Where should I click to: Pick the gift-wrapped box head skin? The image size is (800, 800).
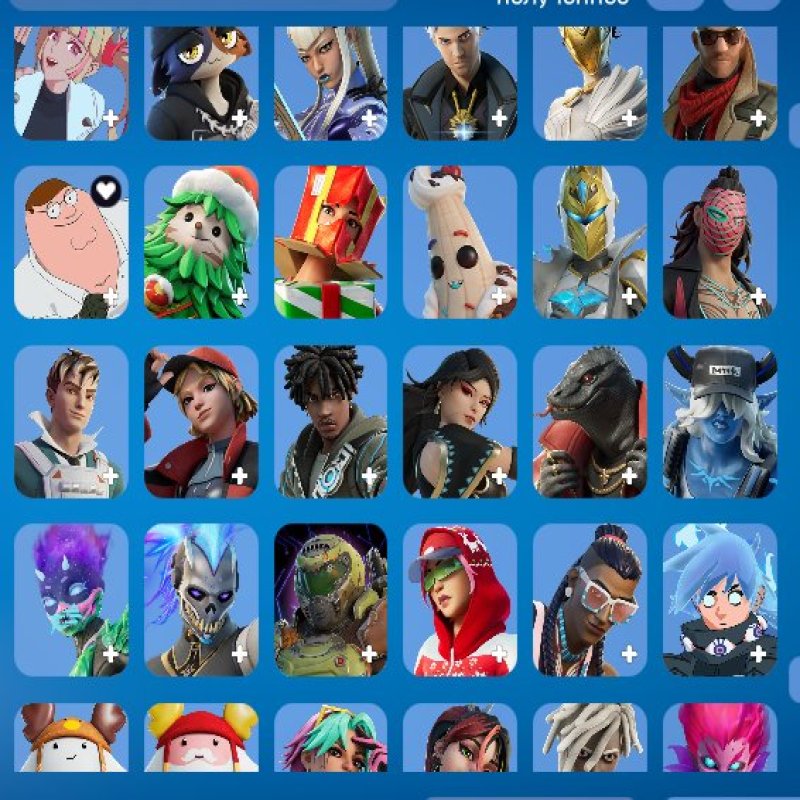coord(330,242)
